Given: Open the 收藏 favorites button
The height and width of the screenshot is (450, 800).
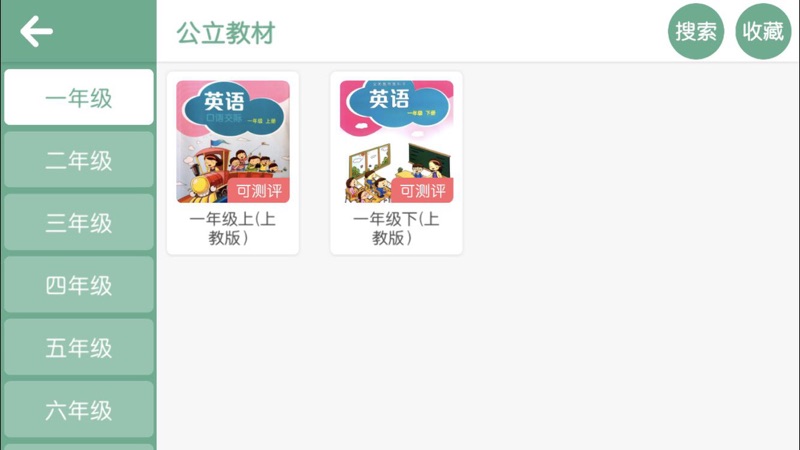Looking at the screenshot, I should click(763, 31).
